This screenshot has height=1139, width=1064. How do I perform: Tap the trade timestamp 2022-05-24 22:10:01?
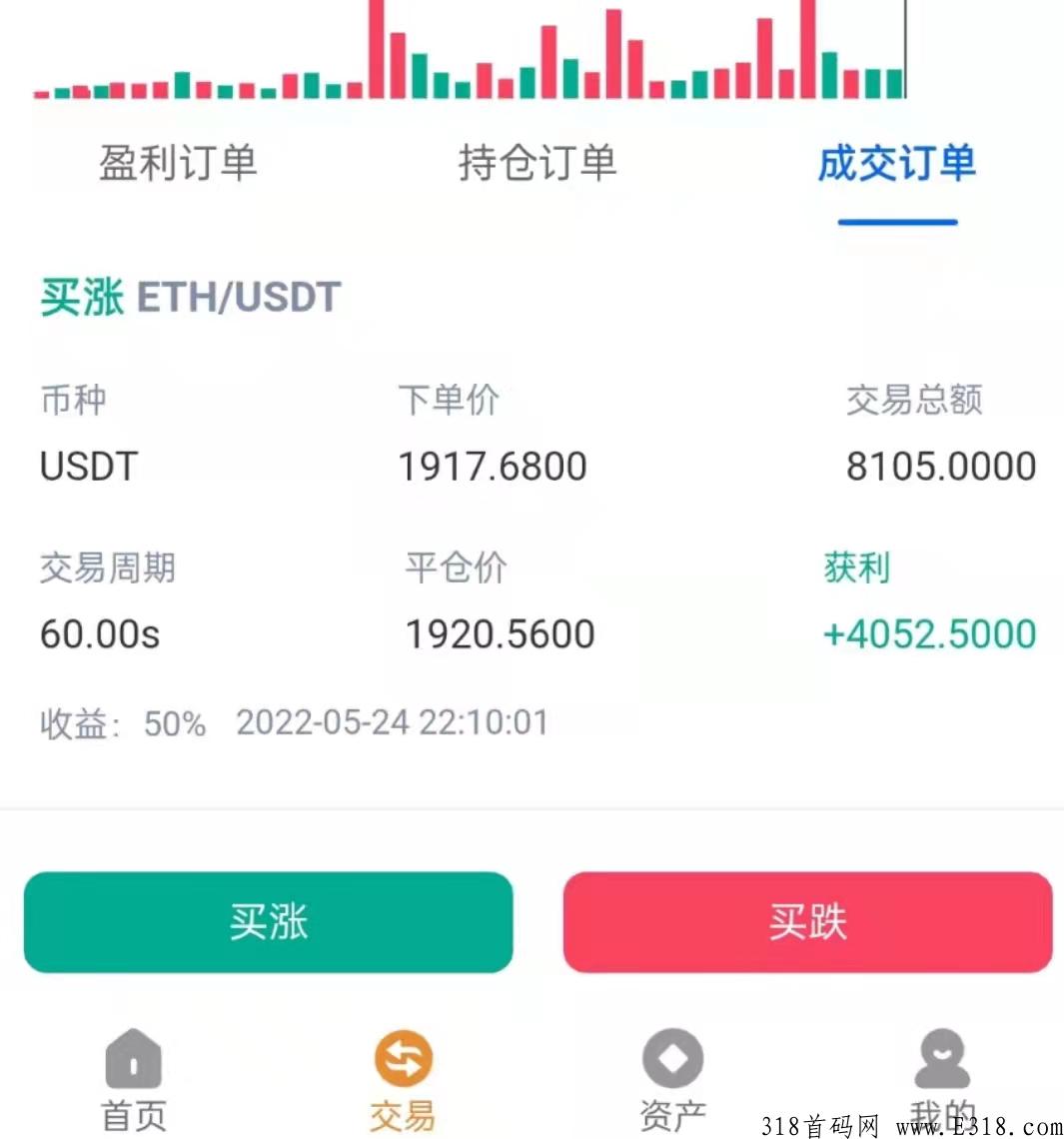(391, 721)
